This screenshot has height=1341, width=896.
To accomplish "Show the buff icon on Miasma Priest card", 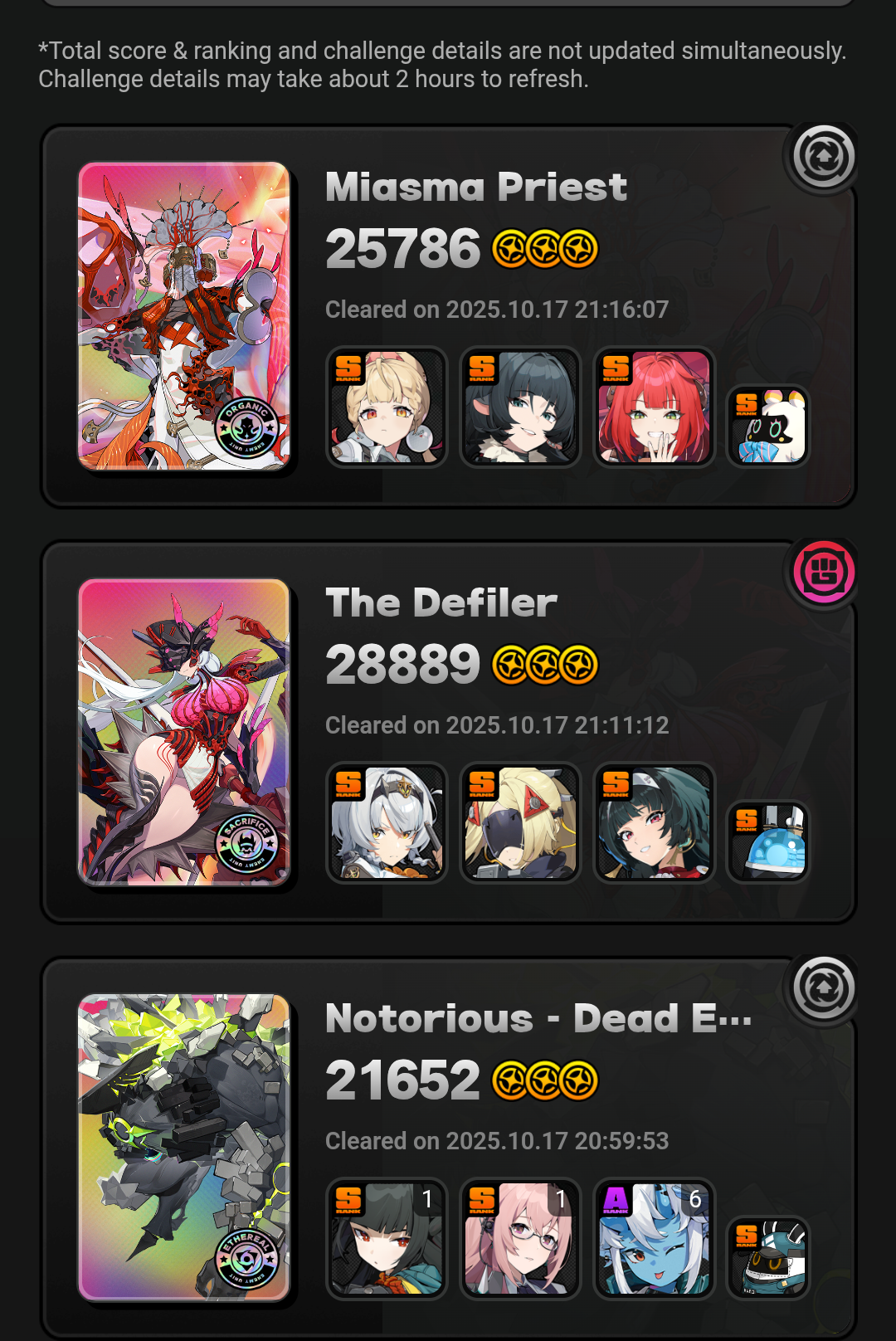I will (x=823, y=157).
